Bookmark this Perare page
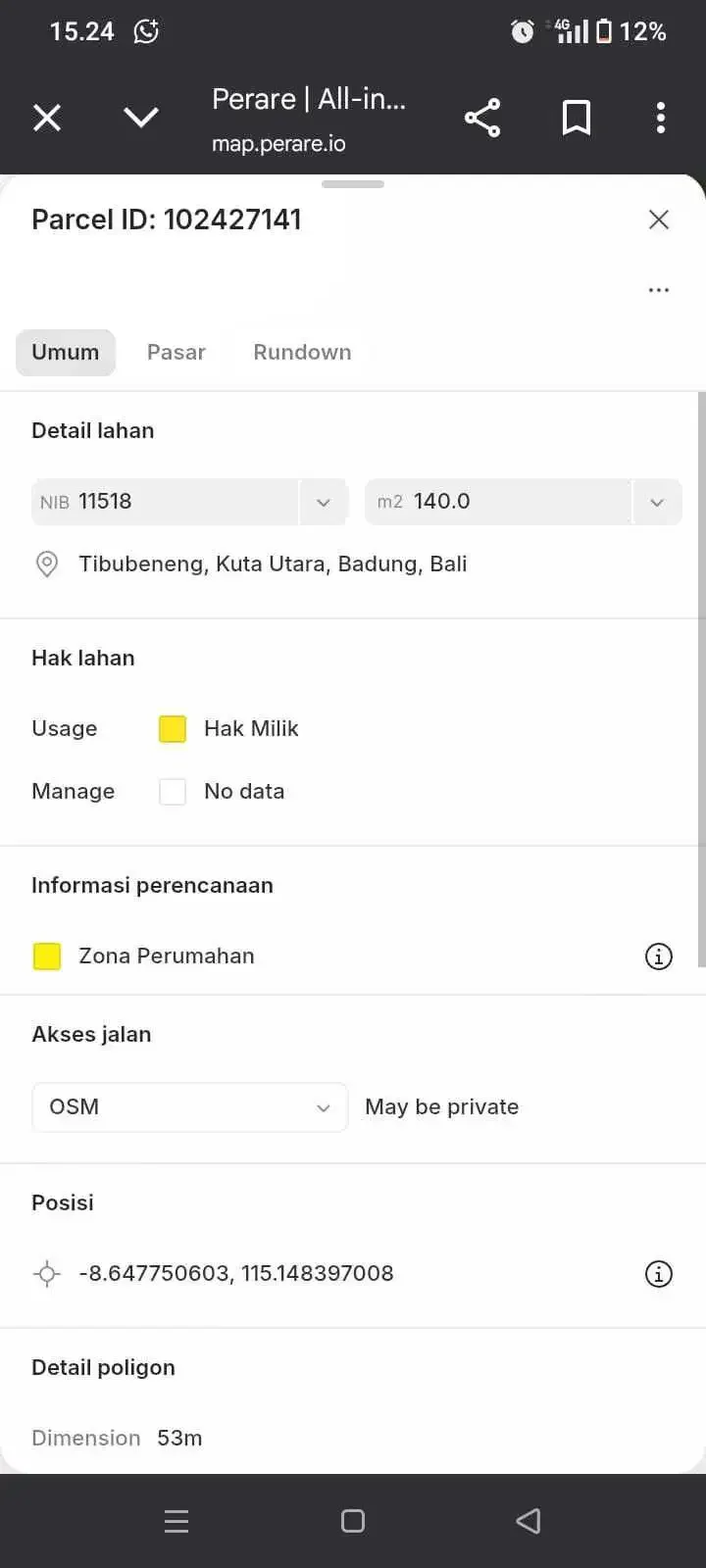The width and height of the screenshot is (706, 1568). 577,118
